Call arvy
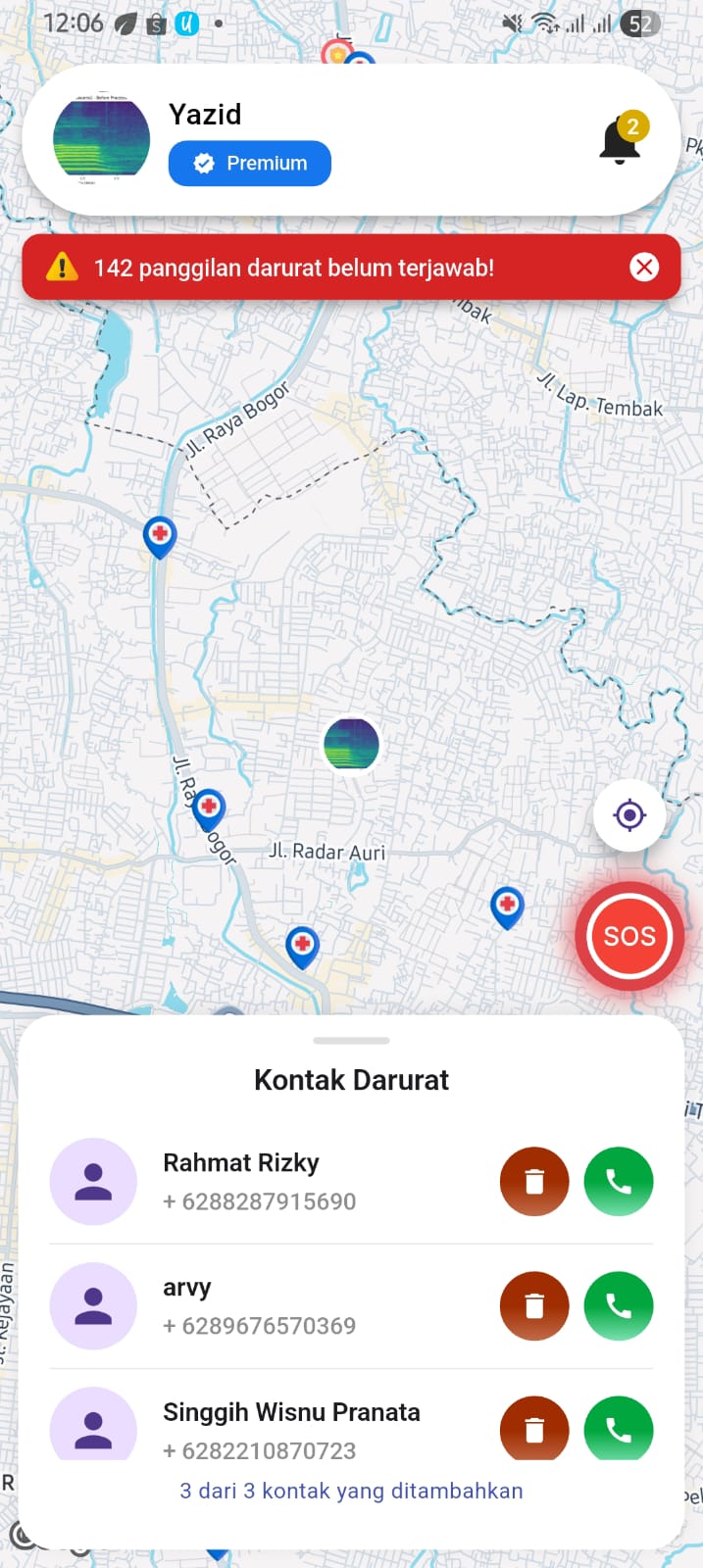Image resolution: width=703 pixels, height=1568 pixels. (x=618, y=1305)
